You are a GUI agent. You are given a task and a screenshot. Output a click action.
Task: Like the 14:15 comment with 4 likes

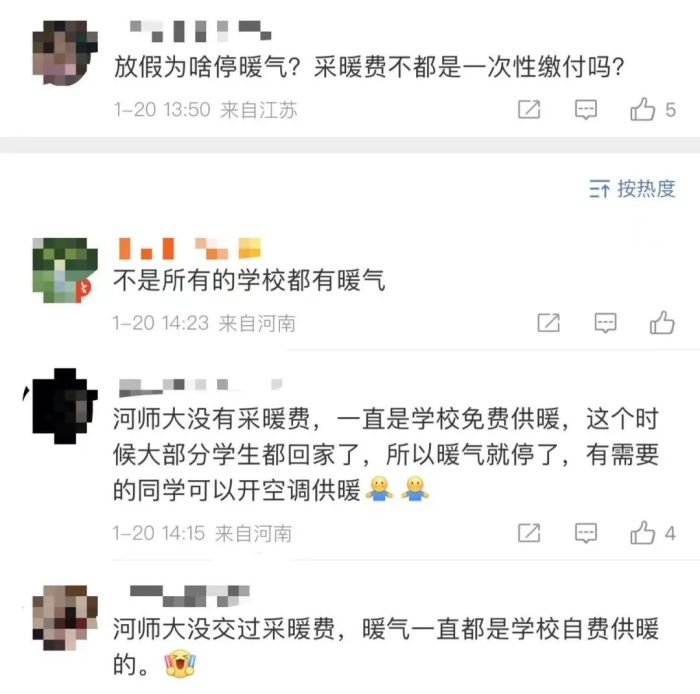point(643,533)
